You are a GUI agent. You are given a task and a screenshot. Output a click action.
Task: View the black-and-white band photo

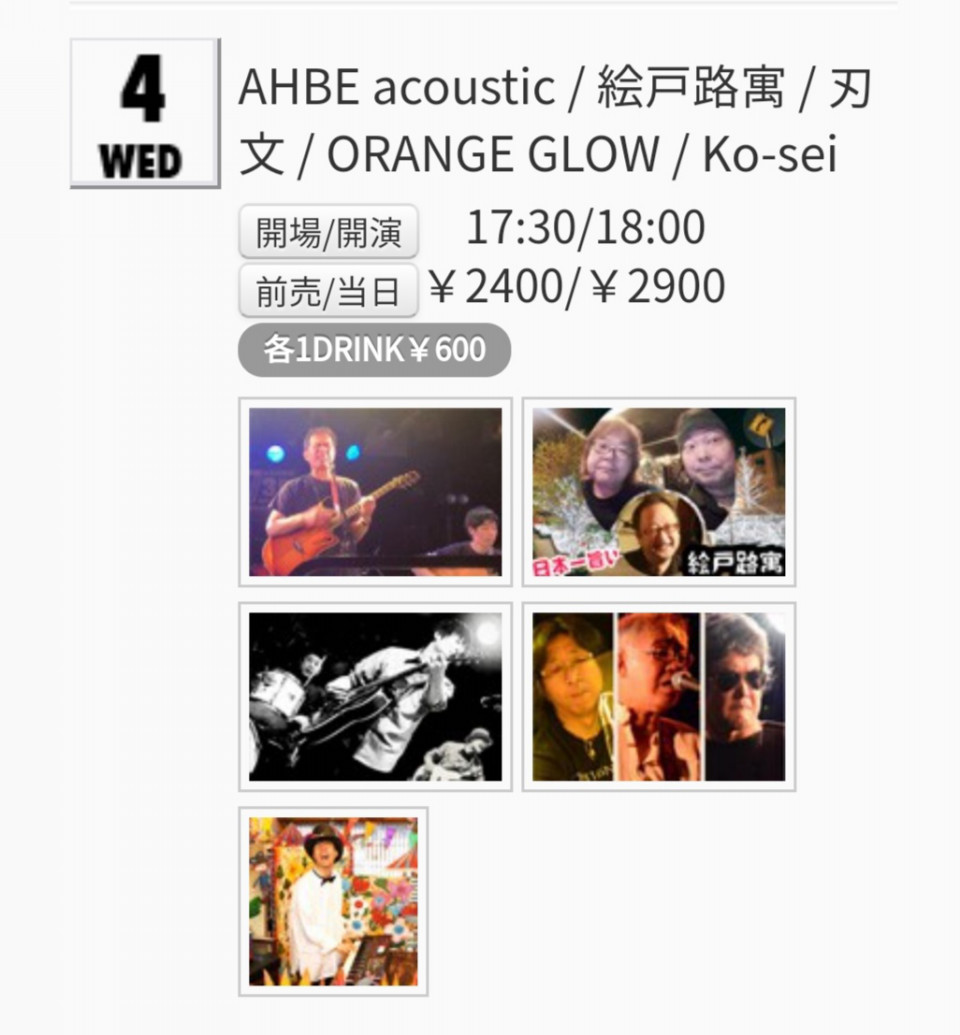[375, 696]
